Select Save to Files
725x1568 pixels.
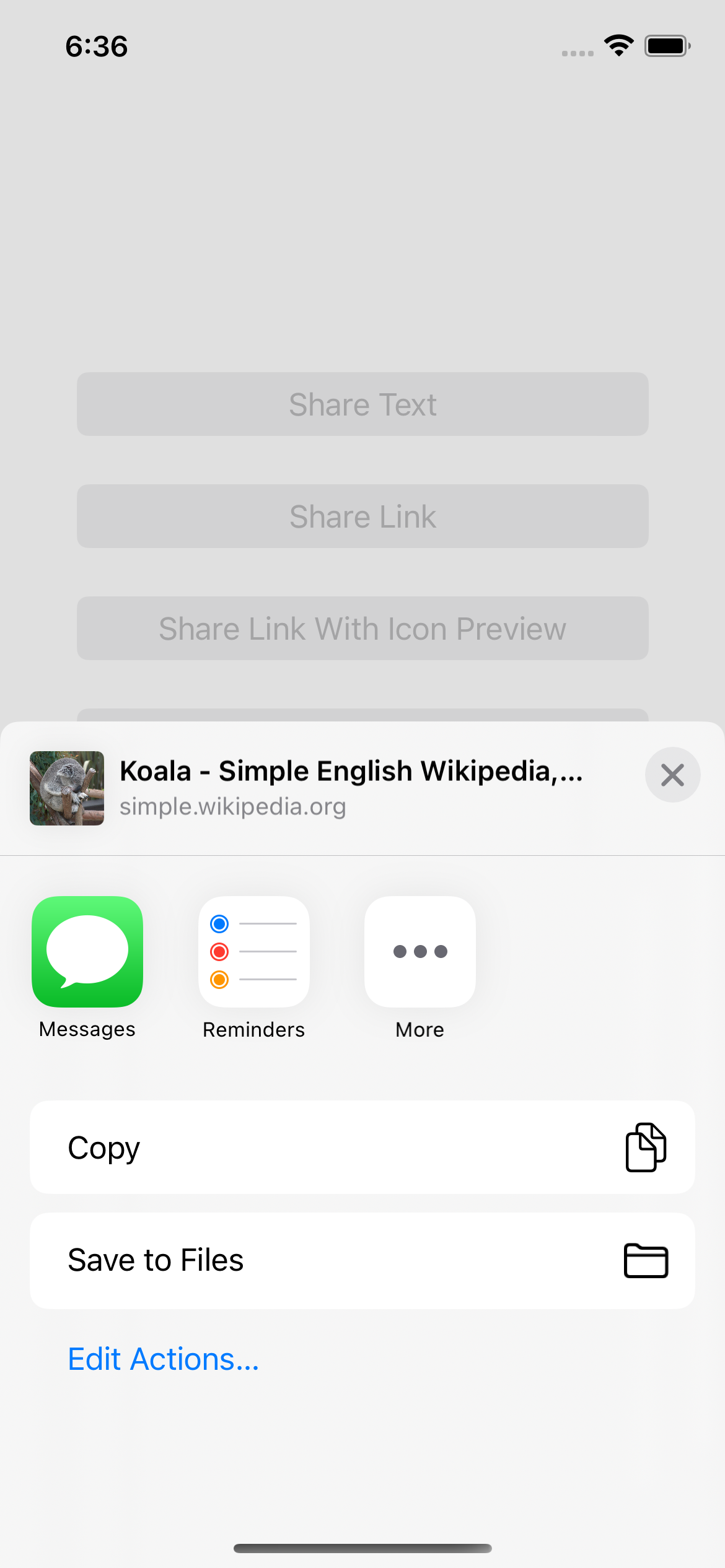(362, 1260)
